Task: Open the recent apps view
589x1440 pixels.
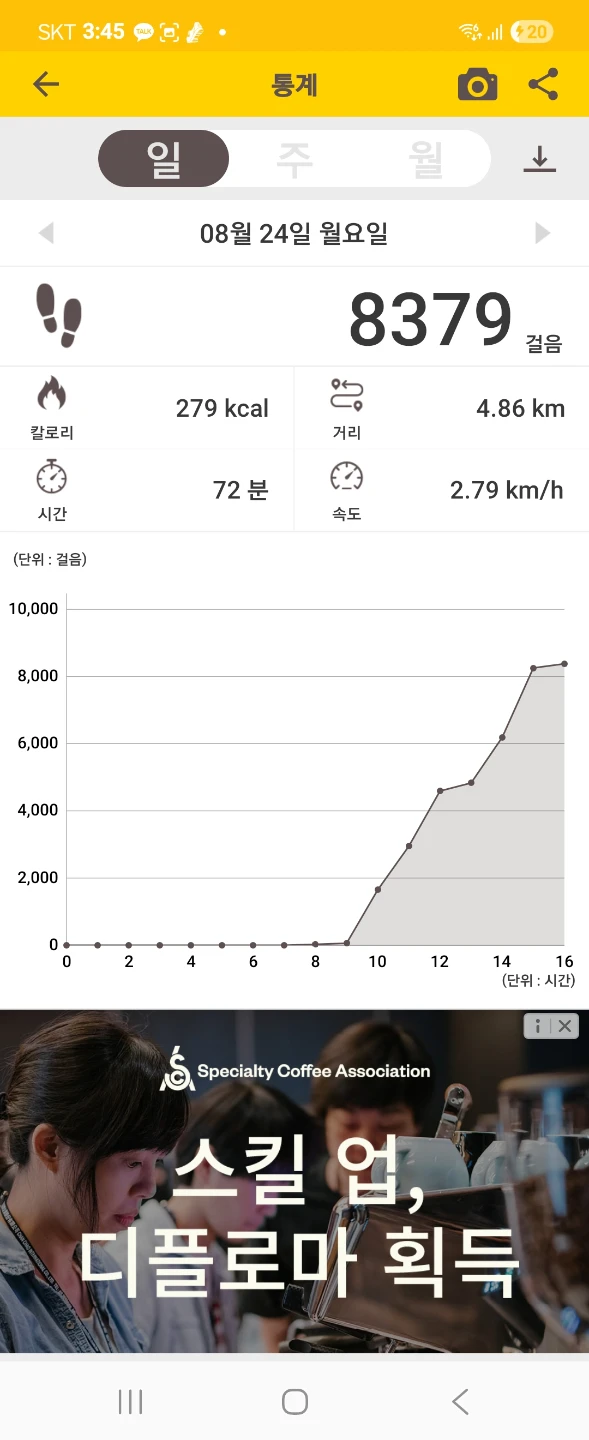Action: [130, 1402]
